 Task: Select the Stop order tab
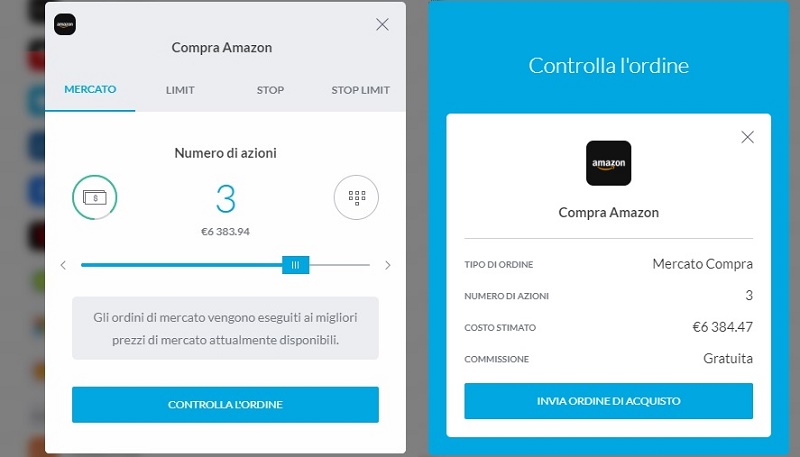click(270, 90)
